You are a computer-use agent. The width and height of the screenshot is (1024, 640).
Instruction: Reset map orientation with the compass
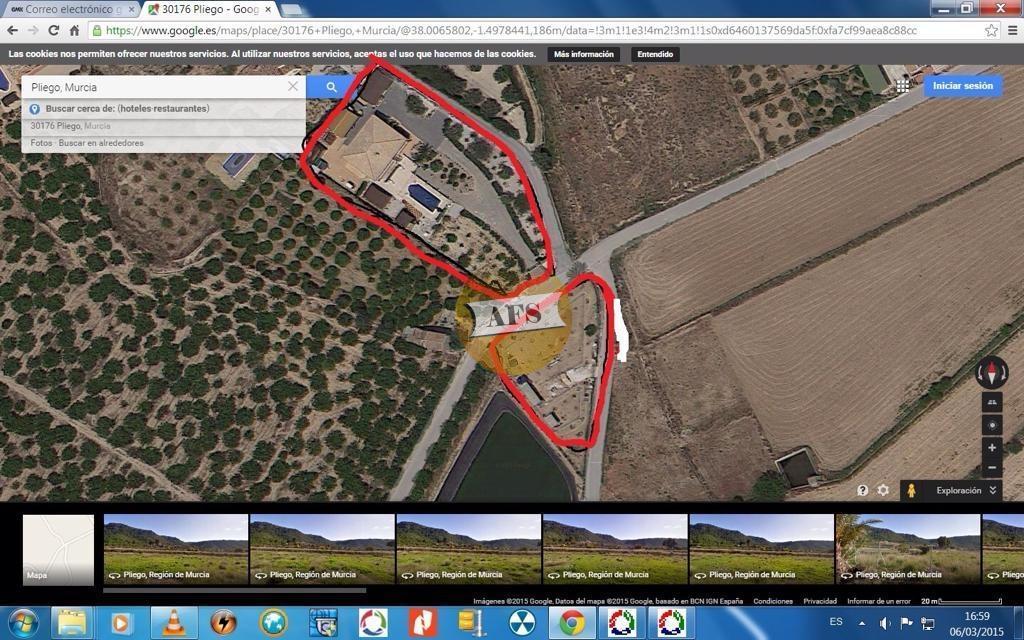coord(992,373)
